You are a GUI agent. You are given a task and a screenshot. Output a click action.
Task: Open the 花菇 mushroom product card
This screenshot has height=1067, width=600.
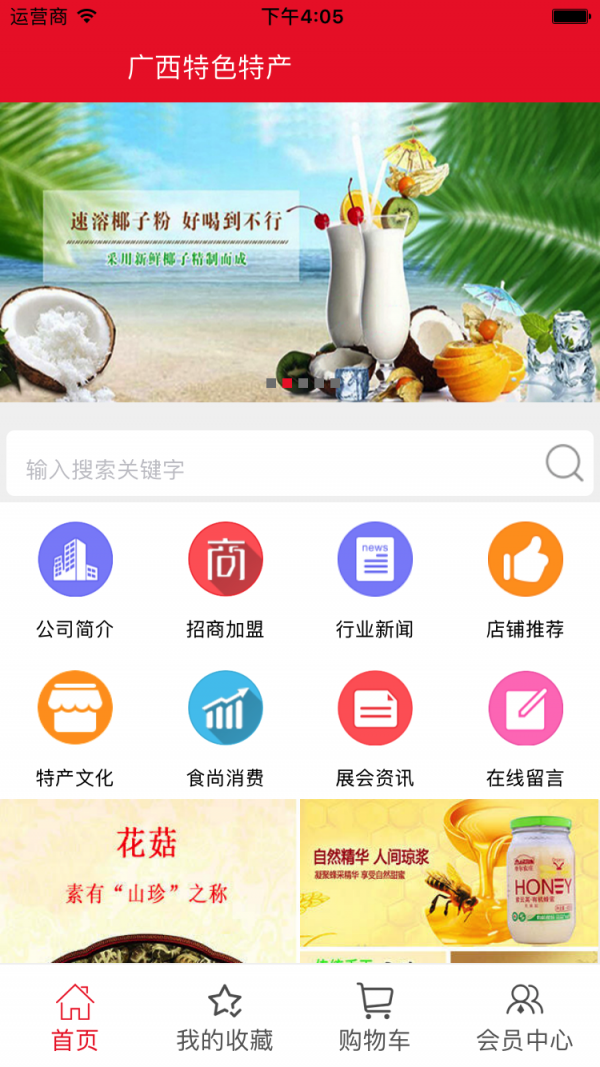148,880
